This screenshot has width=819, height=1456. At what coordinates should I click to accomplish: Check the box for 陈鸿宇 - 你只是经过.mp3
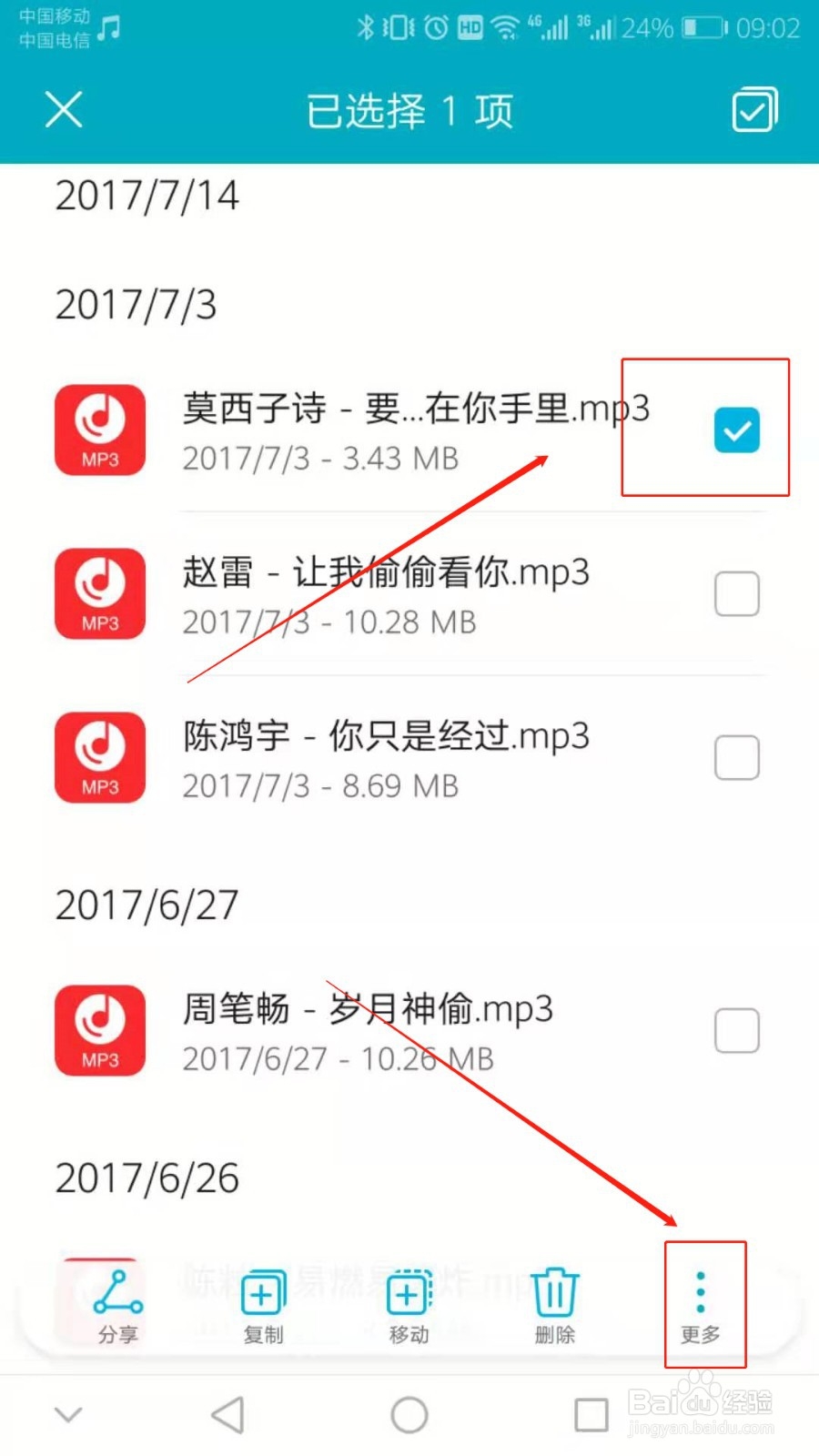(737, 757)
